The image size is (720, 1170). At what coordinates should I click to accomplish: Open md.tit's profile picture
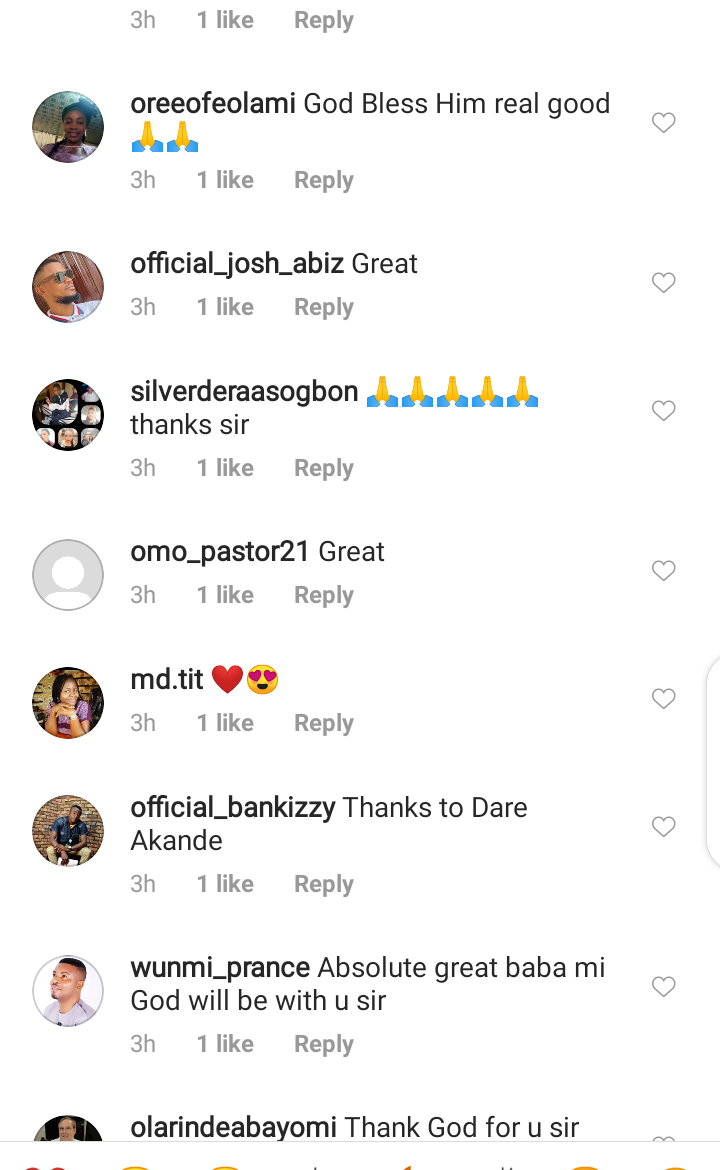(68, 703)
